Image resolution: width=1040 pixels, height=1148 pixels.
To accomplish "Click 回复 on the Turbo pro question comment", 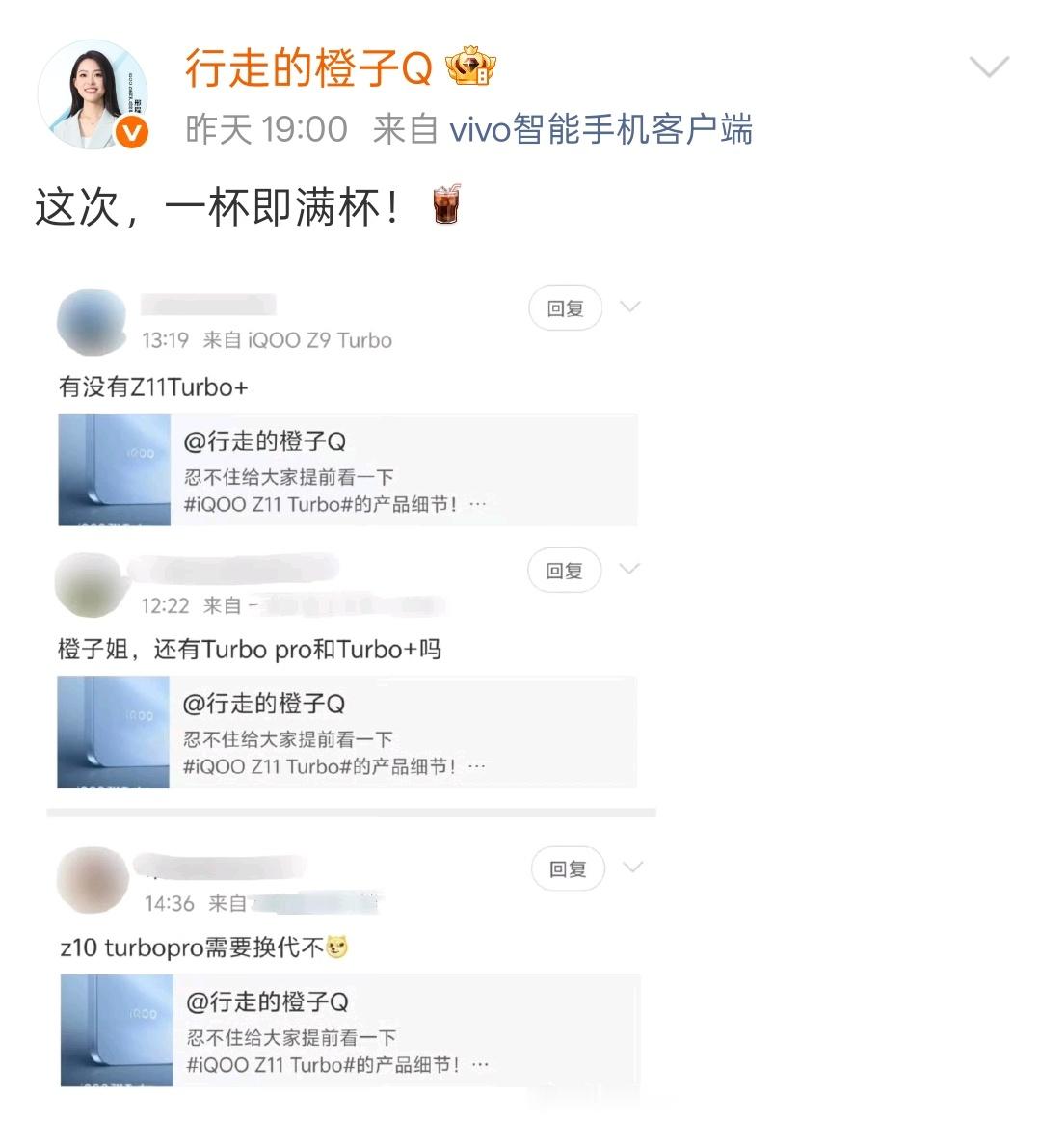I will point(565,570).
